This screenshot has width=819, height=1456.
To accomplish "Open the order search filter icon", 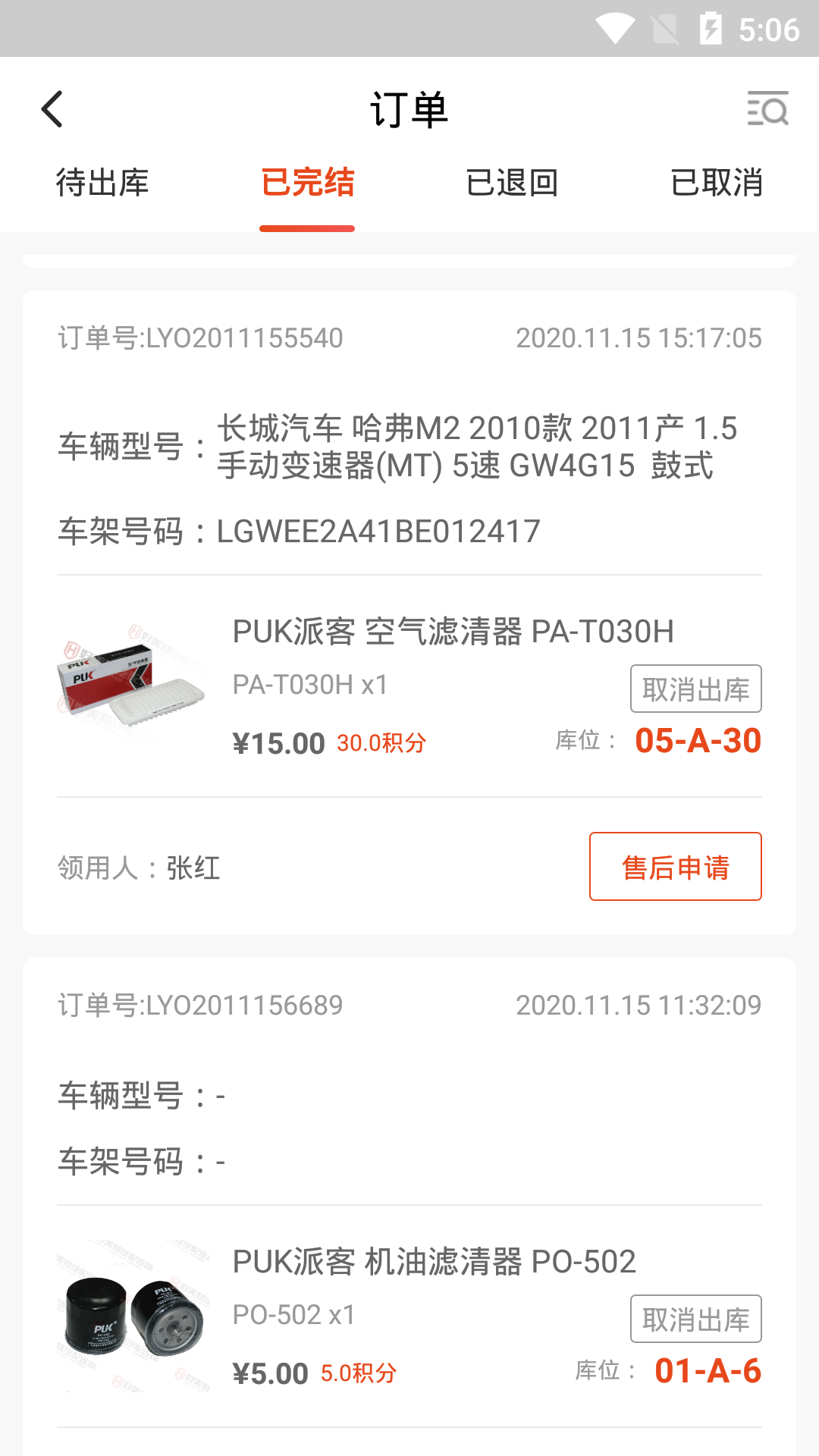I will click(767, 109).
